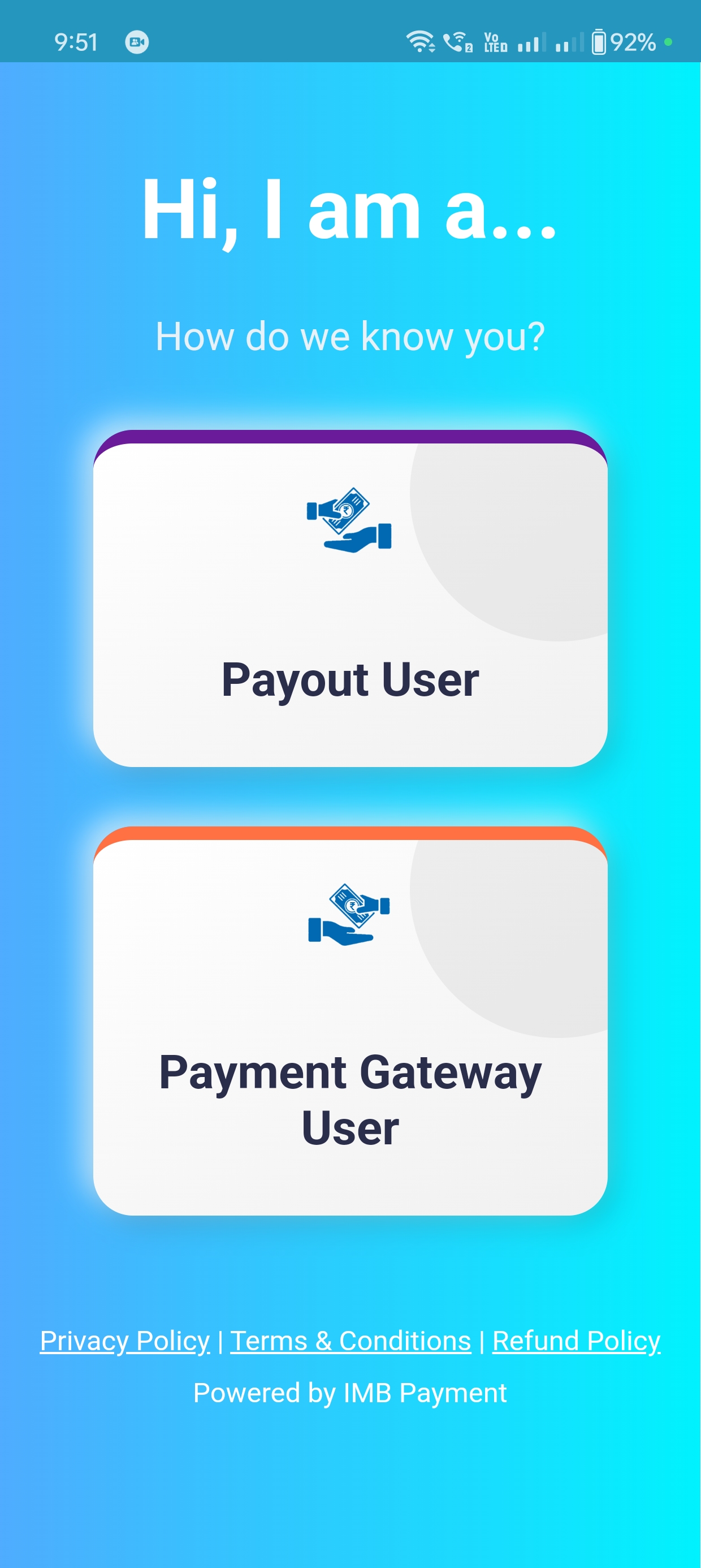
Task: View the Terms & Conditions link
Action: point(350,1341)
